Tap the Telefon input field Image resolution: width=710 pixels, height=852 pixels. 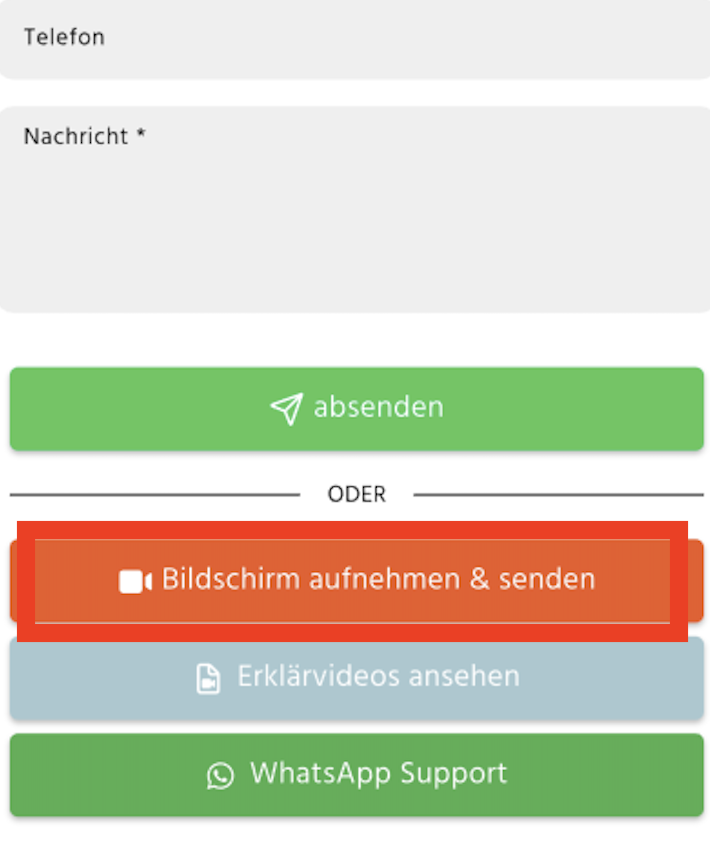pos(355,38)
